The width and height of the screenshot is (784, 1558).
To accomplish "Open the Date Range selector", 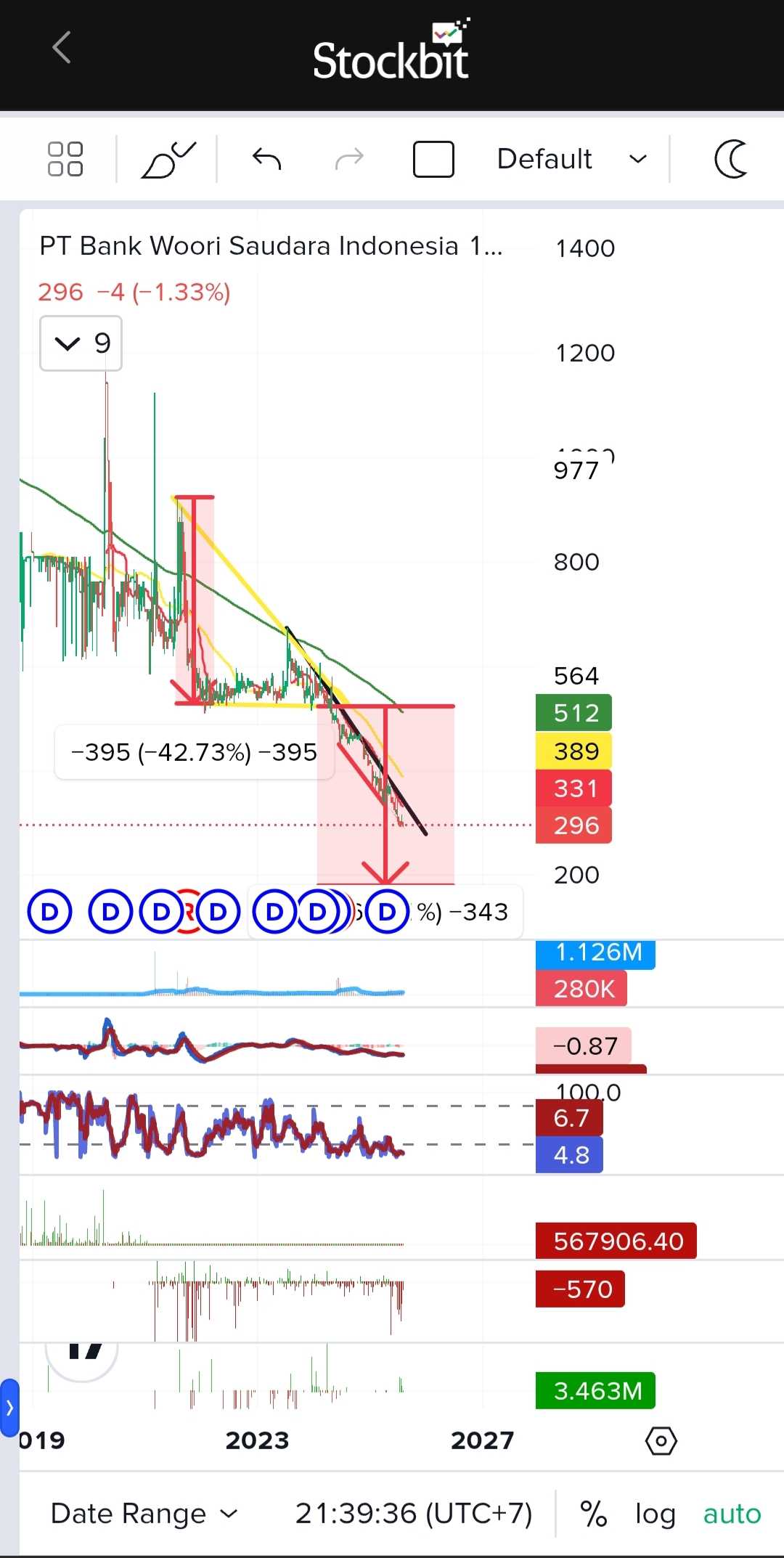I will pos(144,1514).
